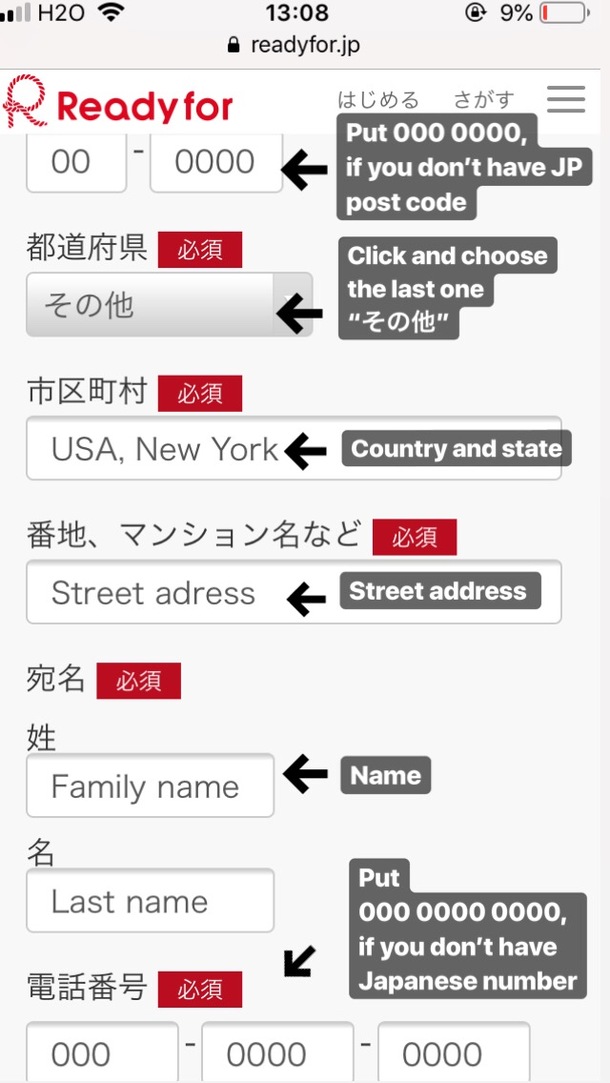610x1083 pixels.
Task: Select the last 電話番号 phone box
Action: click(453, 1053)
